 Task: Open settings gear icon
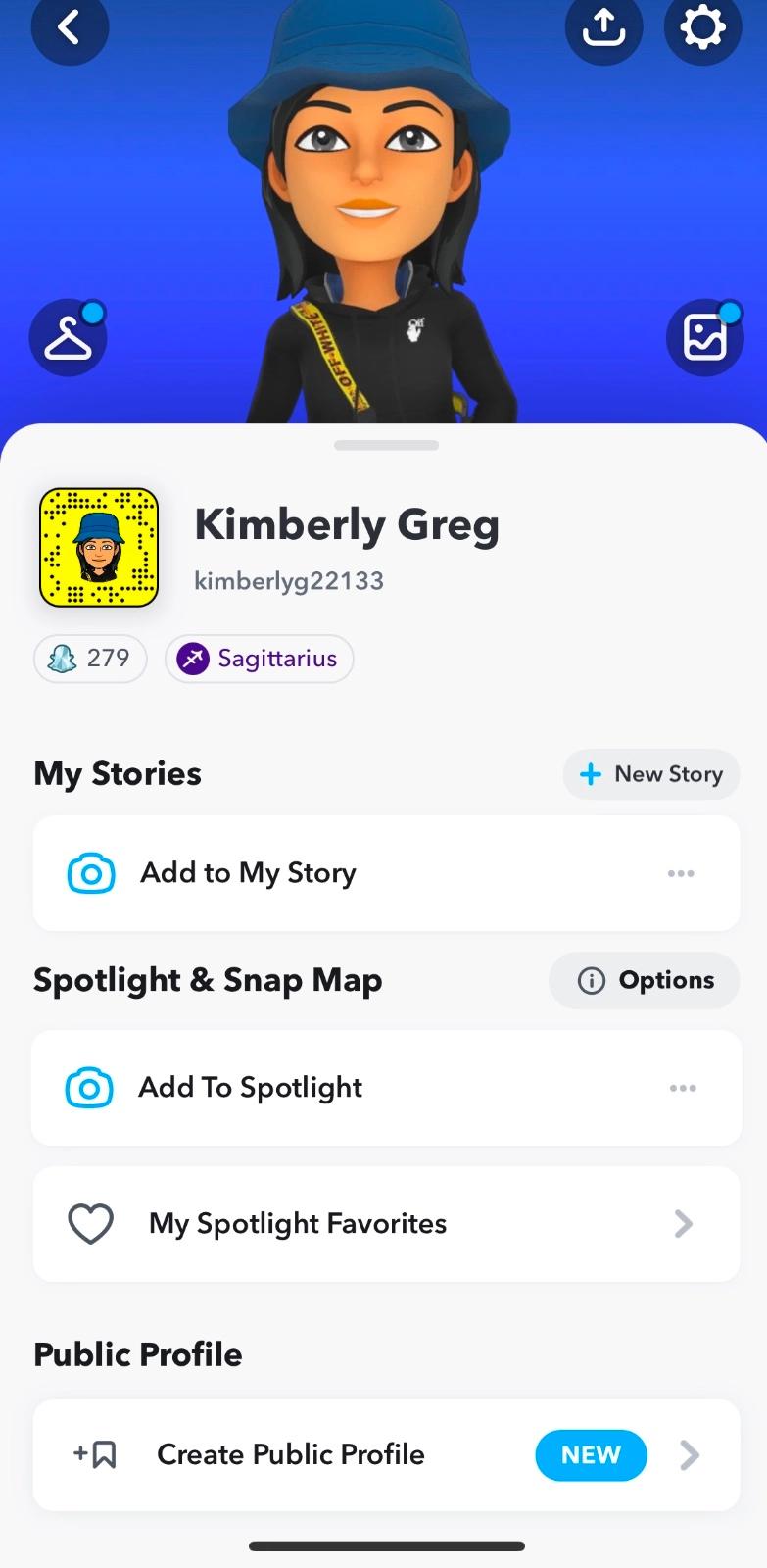[x=702, y=27]
